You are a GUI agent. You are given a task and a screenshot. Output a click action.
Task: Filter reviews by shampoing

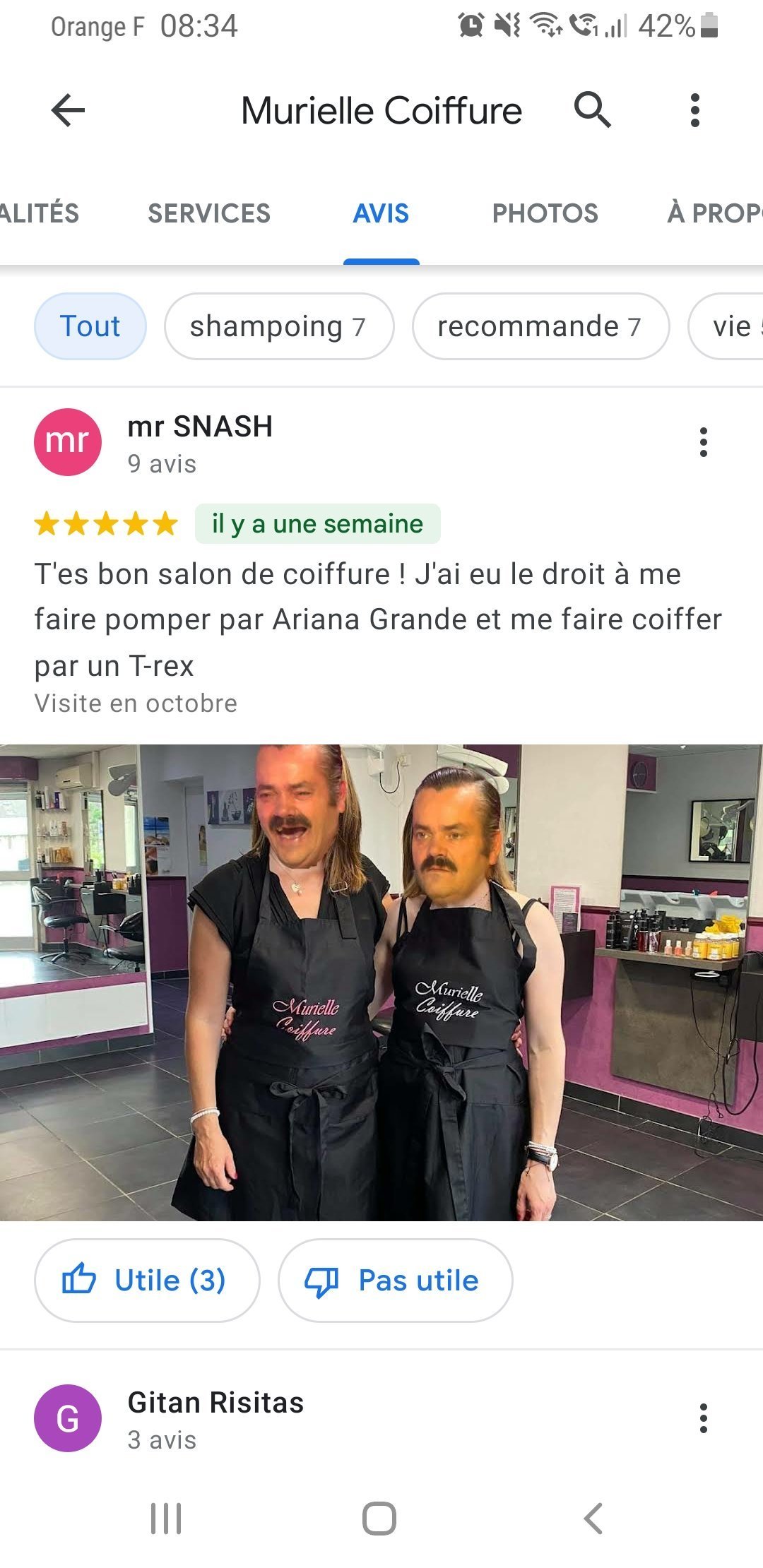tap(279, 326)
